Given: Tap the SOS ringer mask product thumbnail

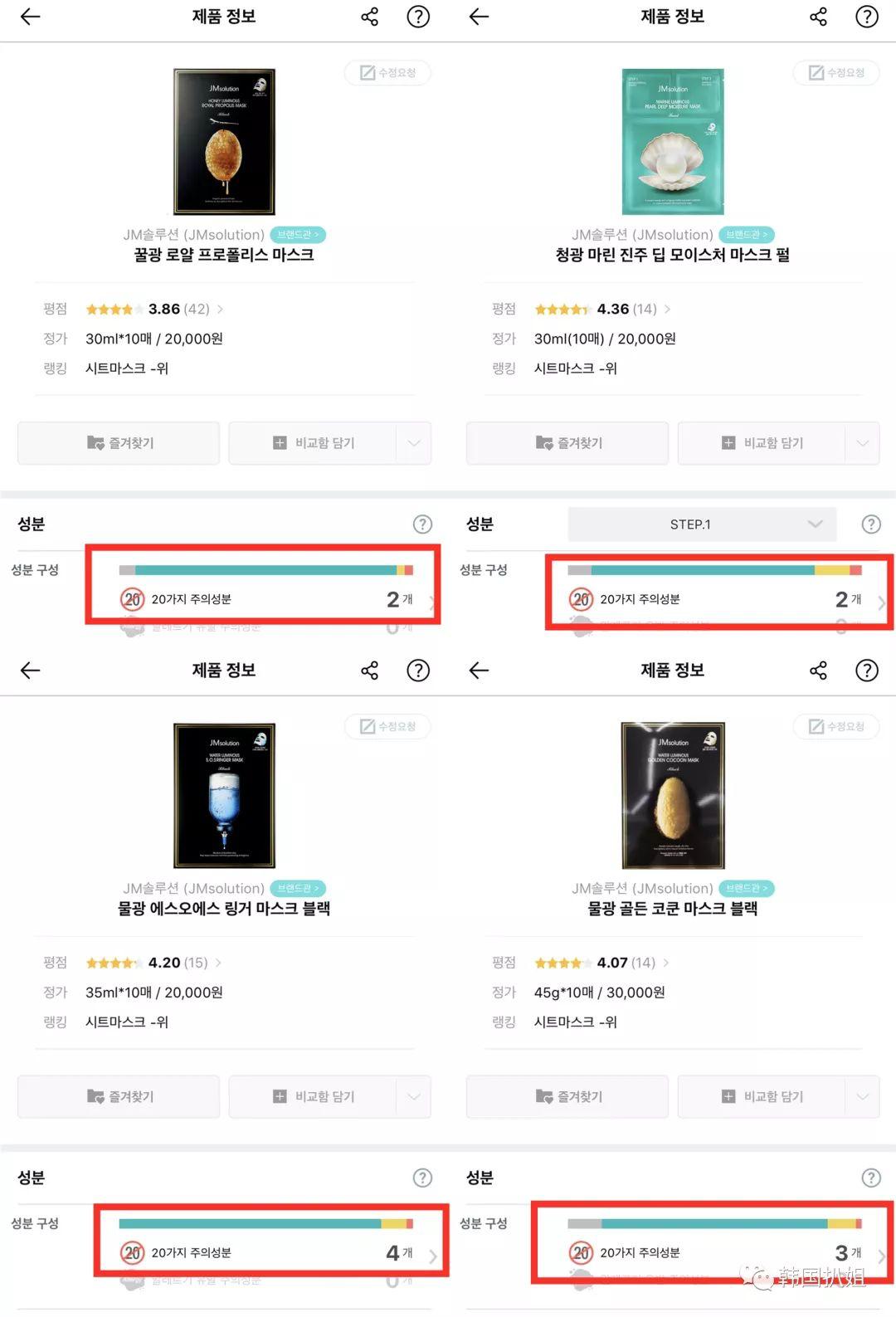Looking at the screenshot, I should (x=224, y=795).
